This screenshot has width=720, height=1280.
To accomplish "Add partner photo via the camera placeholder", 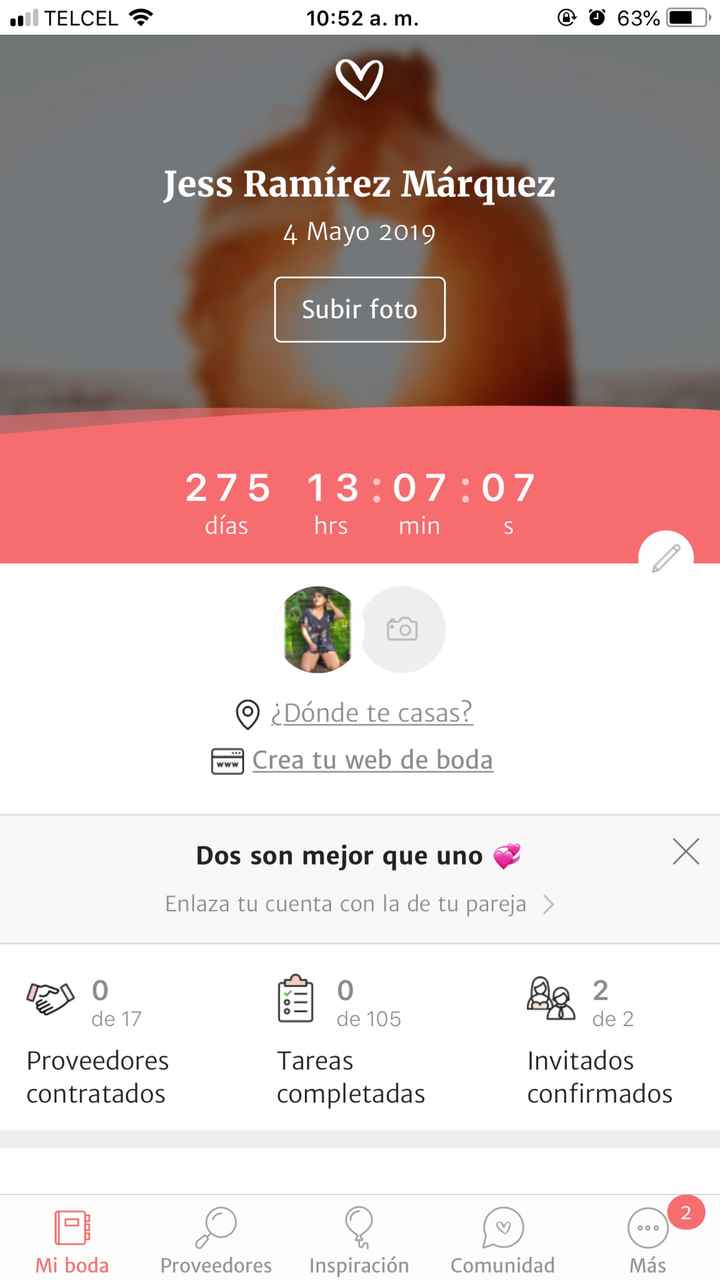I will (403, 629).
